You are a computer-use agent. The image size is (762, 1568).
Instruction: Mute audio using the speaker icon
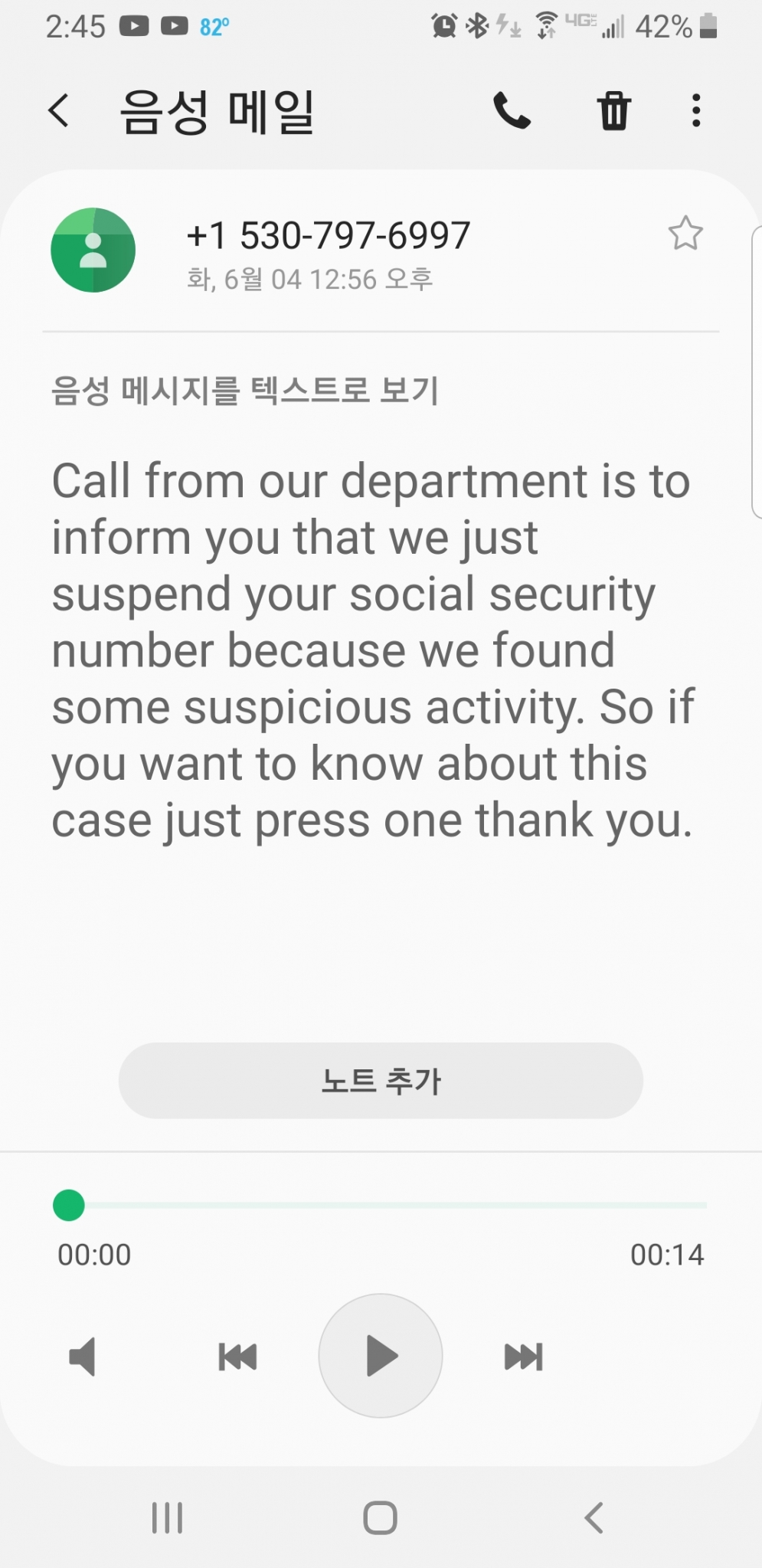[x=82, y=1357]
